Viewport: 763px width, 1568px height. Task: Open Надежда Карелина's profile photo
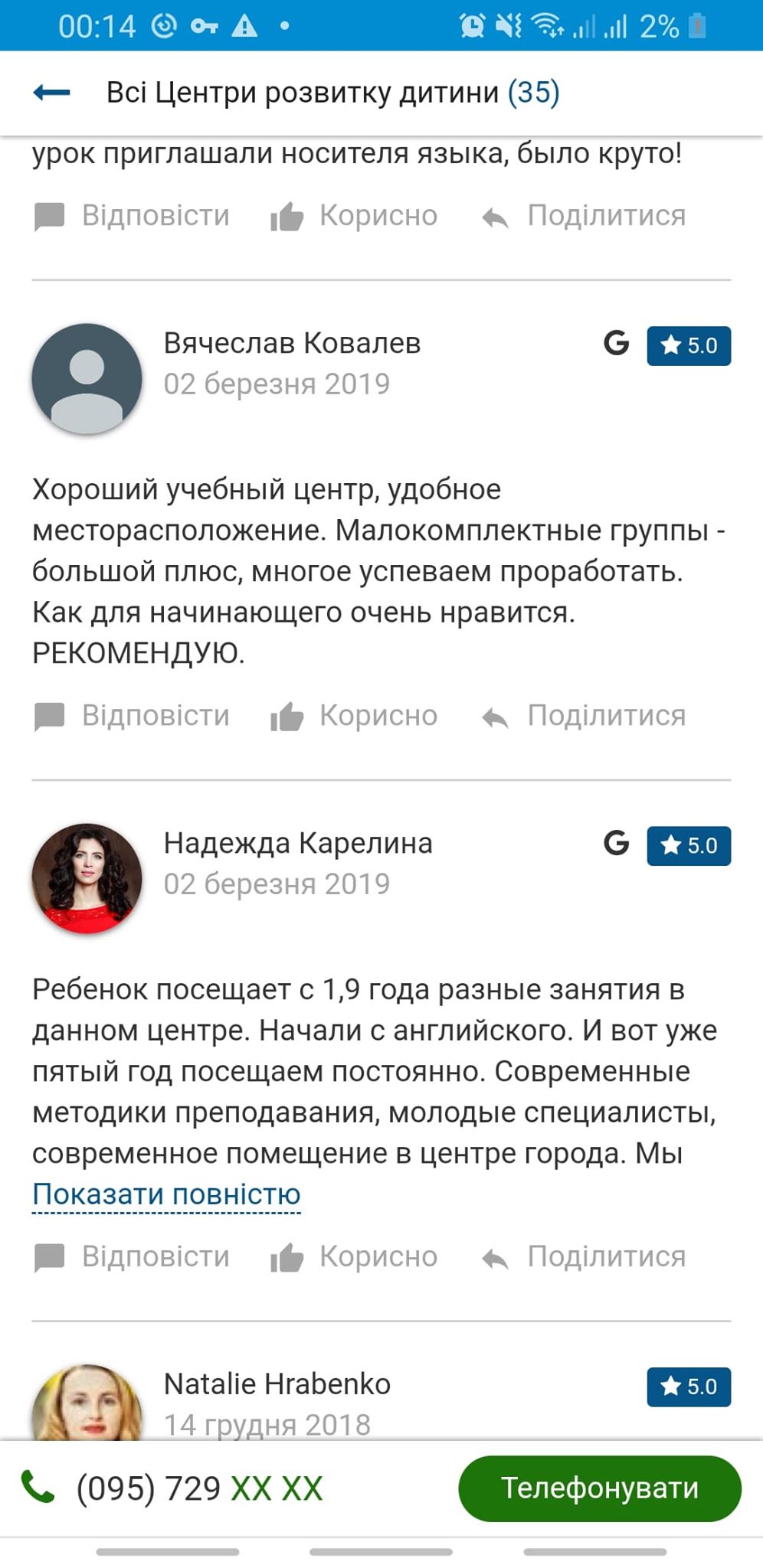[87, 878]
